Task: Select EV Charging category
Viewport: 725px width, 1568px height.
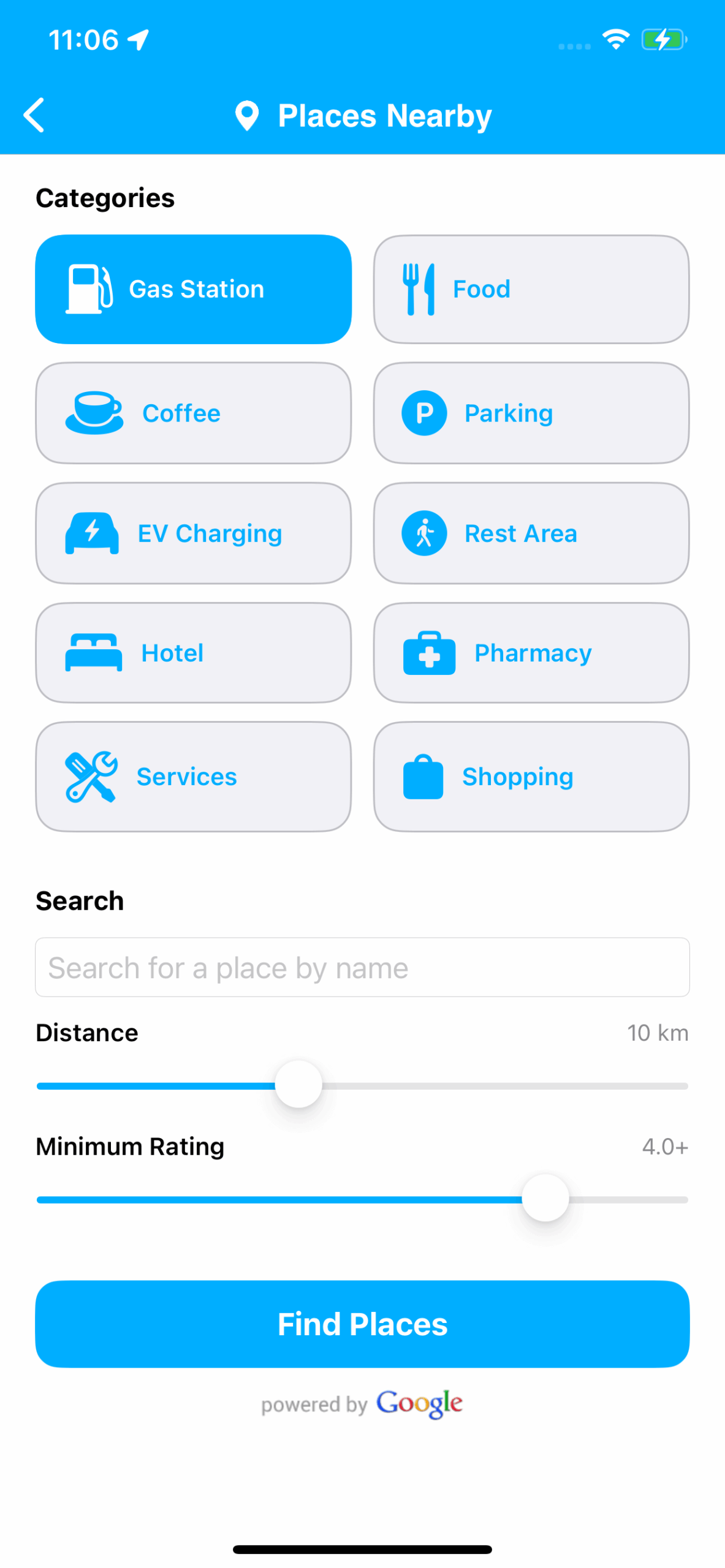Action: 193,533
